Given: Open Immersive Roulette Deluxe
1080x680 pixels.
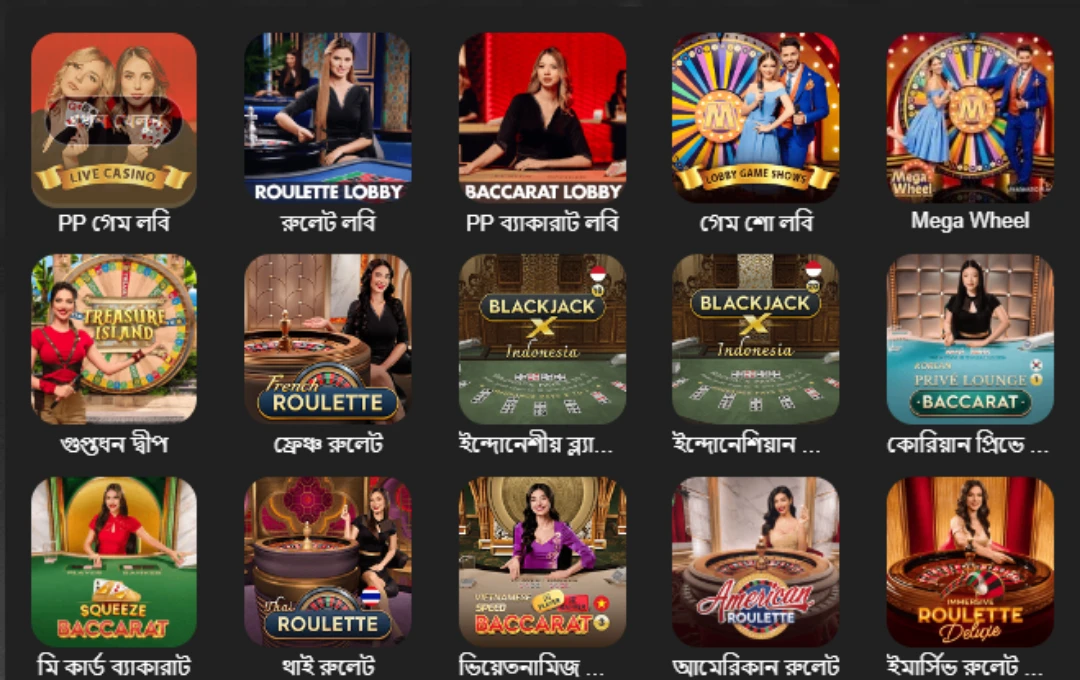Looking at the screenshot, I should [969, 560].
